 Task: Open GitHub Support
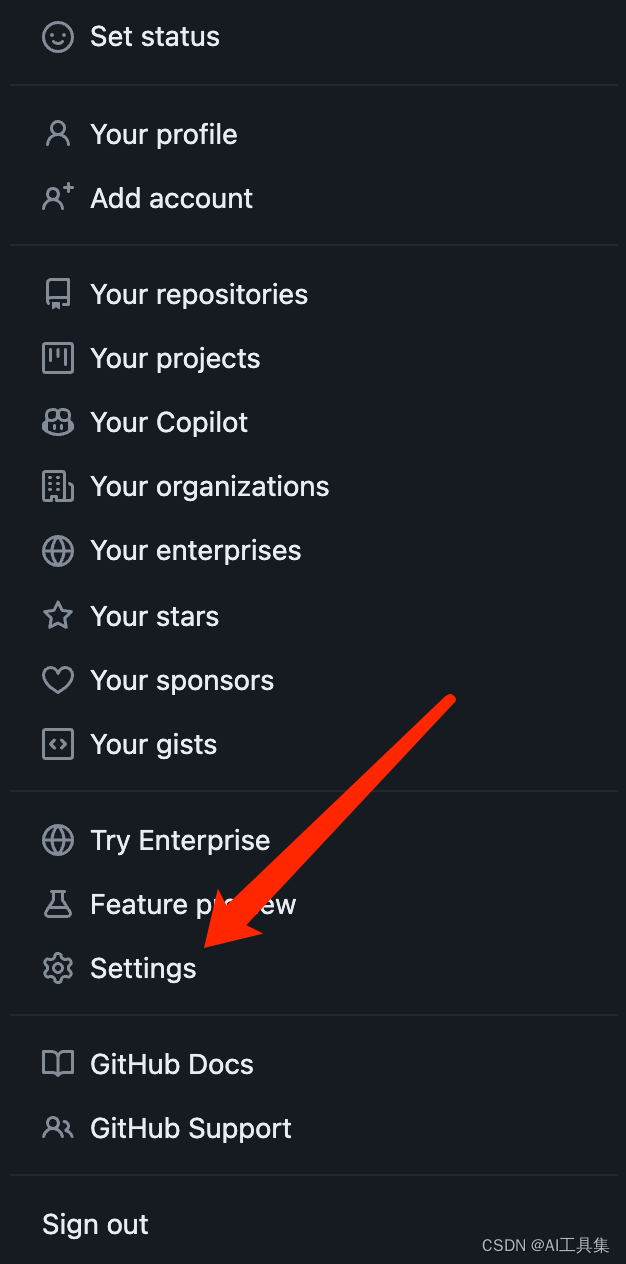coord(313,1128)
